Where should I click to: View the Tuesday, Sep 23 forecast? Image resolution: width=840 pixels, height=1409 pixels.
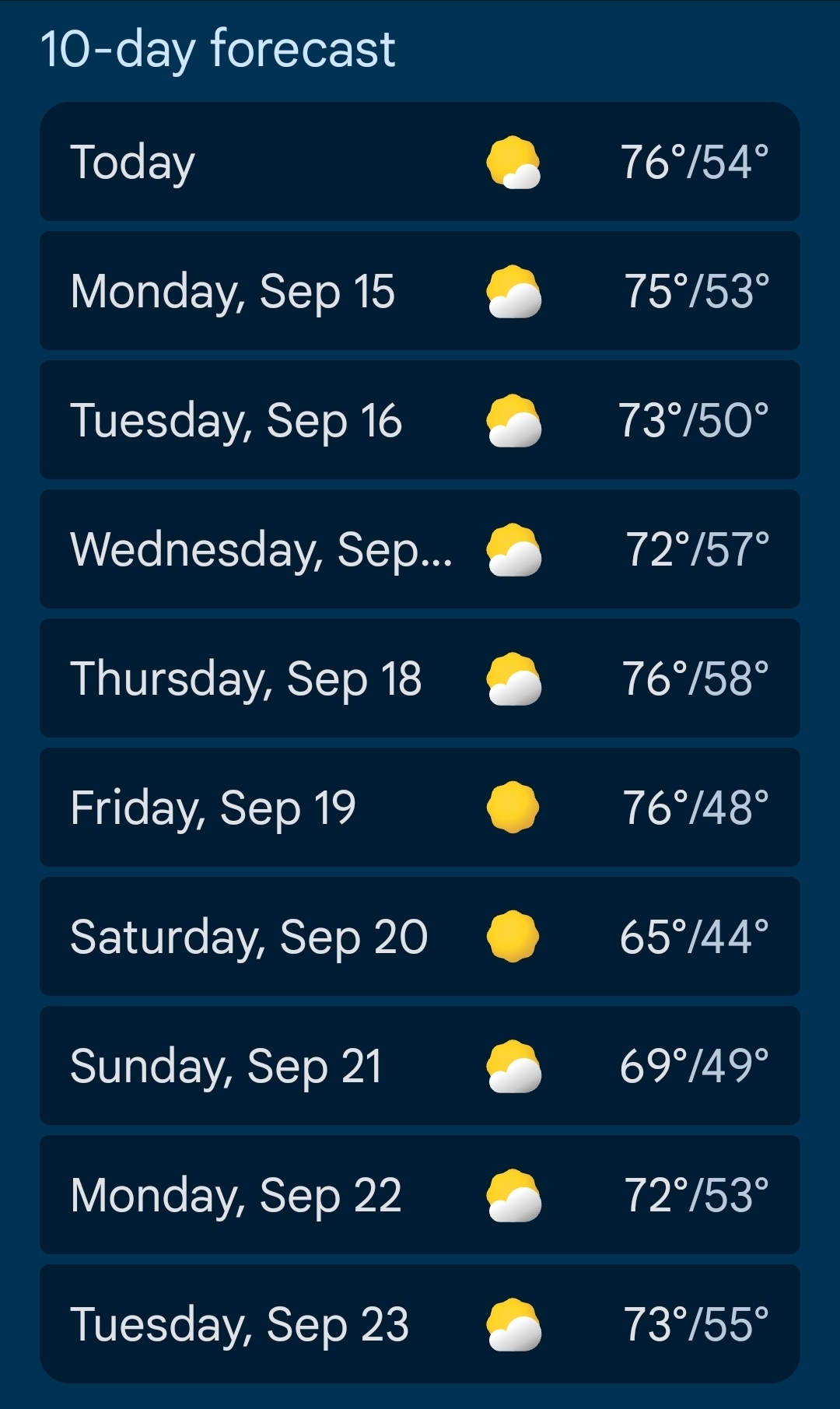click(x=420, y=1324)
